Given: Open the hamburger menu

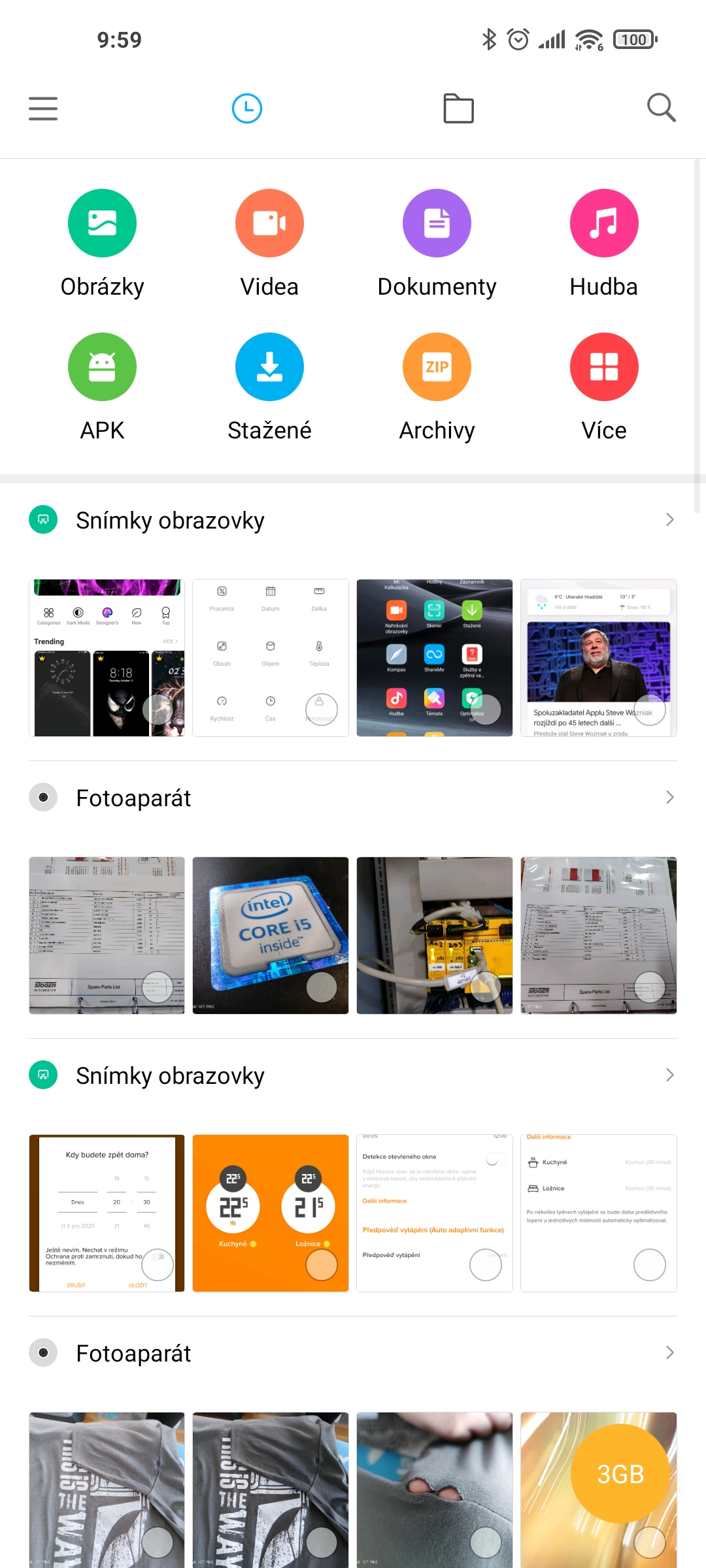Looking at the screenshot, I should coord(43,108).
